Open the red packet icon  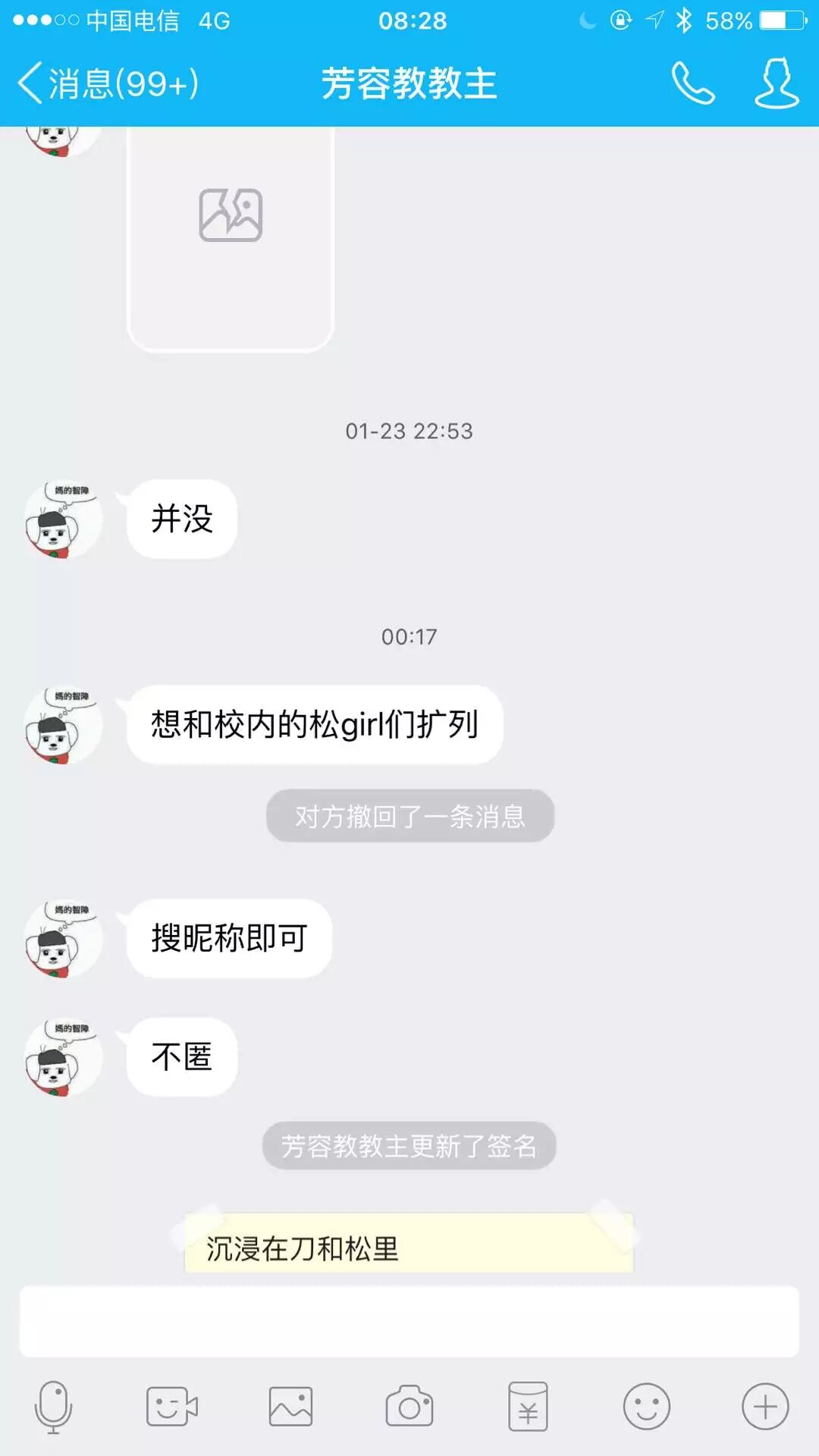(x=528, y=1407)
